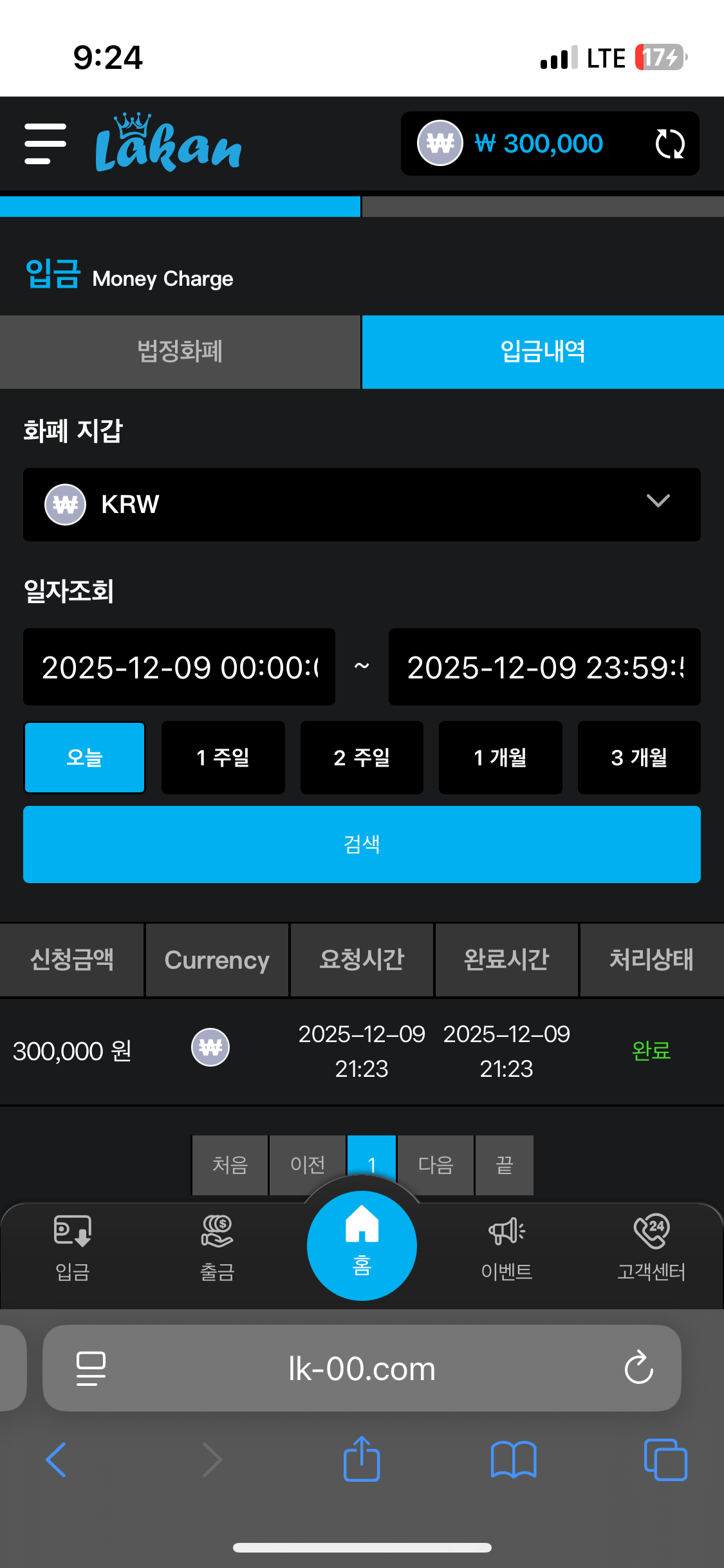
Task: Open the hamburger menu
Action: [x=45, y=144]
